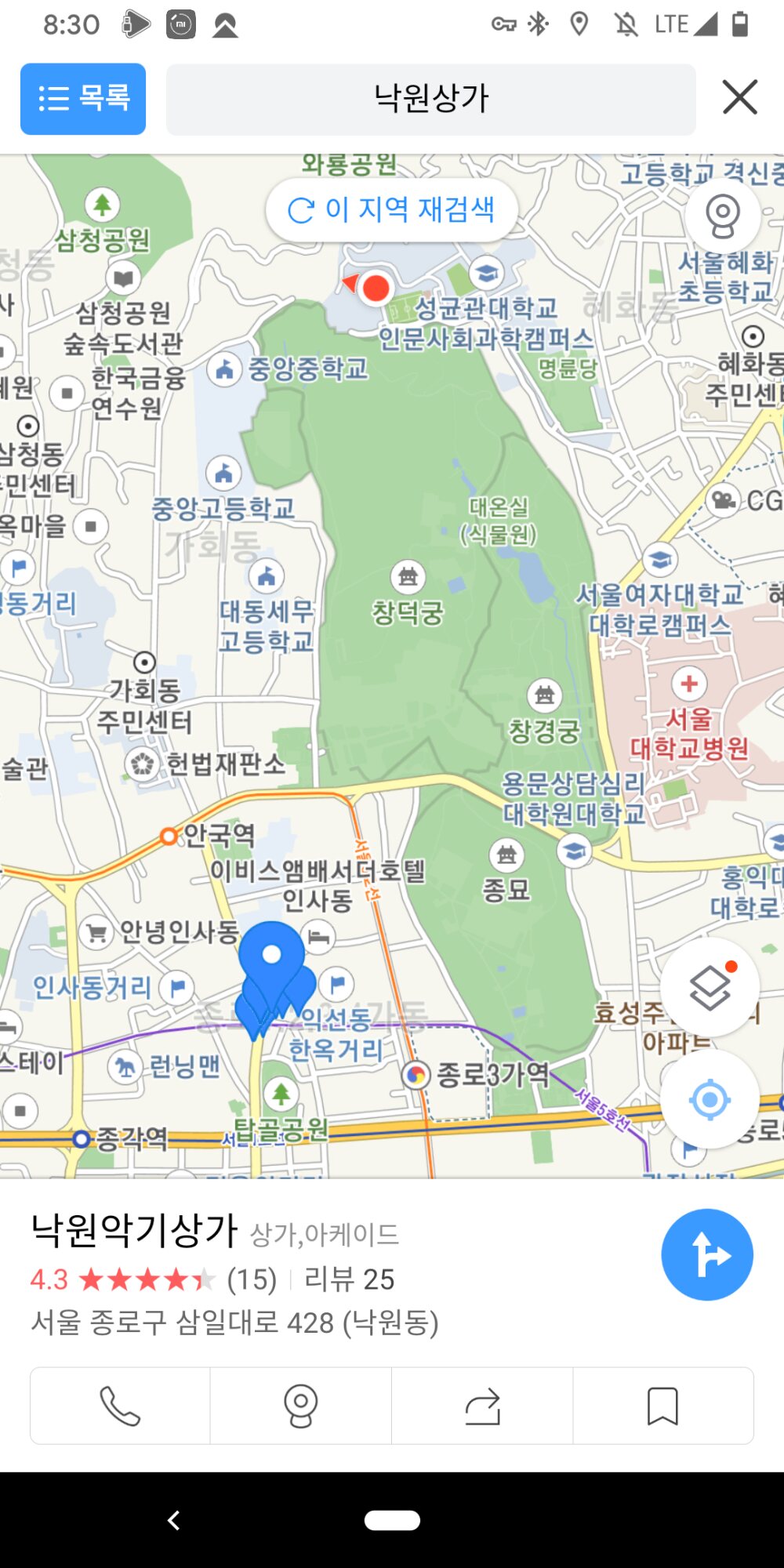Image resolution: width=784 pixels, height=1568 pixels.
Task: Tap the 창덕궁 palace marker on the map
Action: (x=408, y=578)
